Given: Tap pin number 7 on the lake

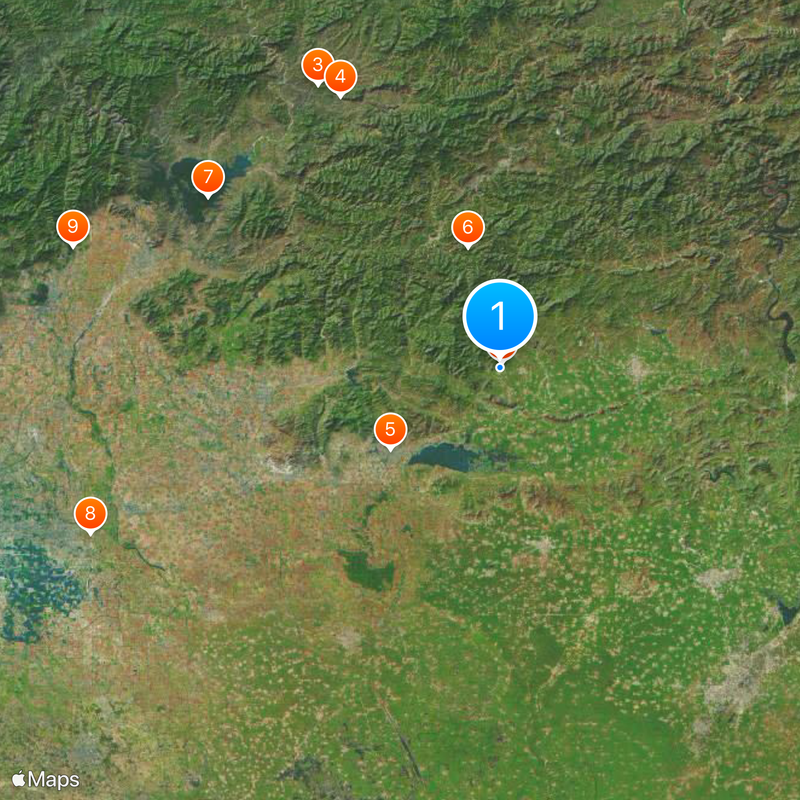Looking at the screenshot, I should tap(208, 177).
